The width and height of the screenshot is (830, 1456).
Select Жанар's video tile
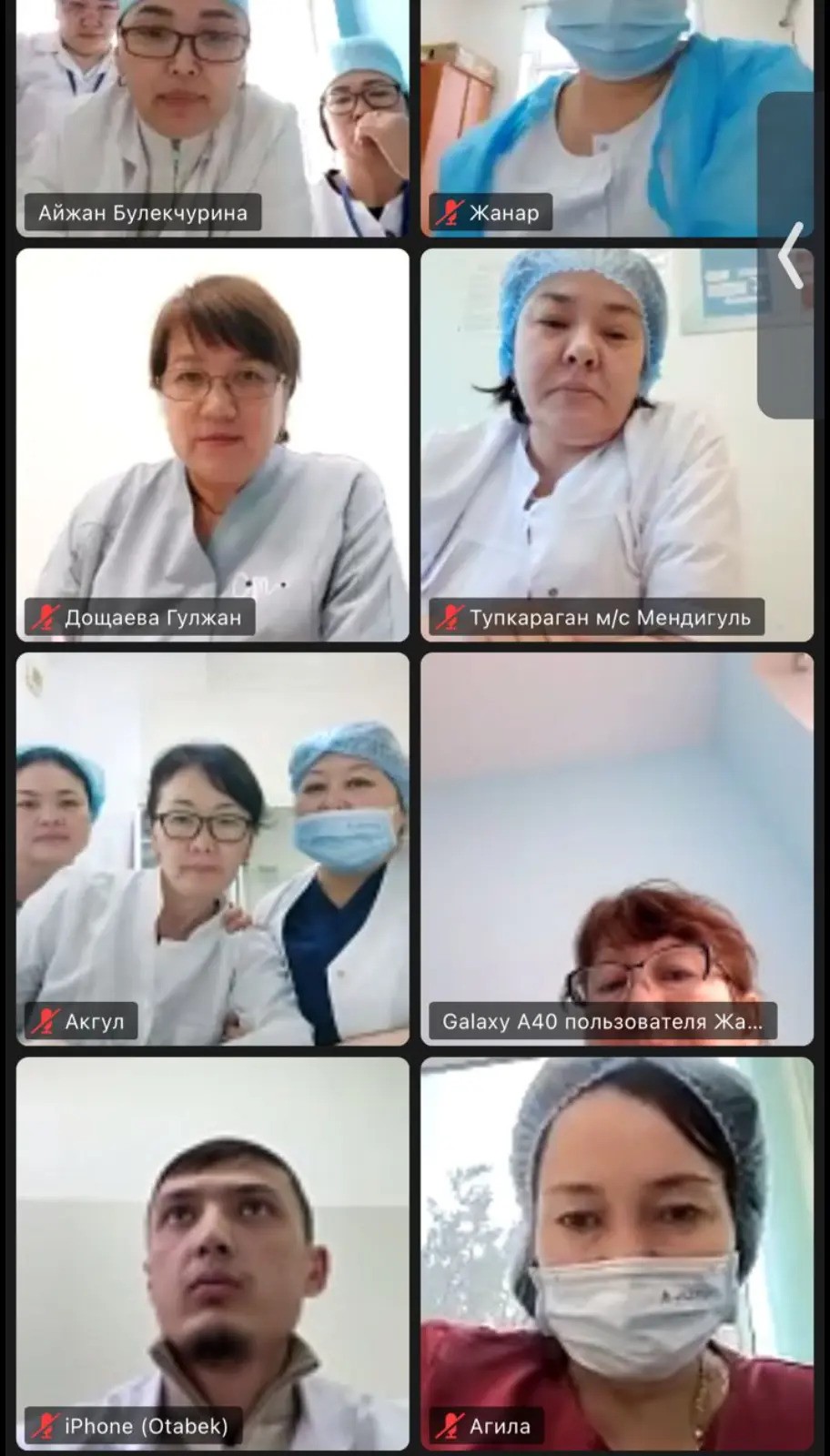pyautogui.click(x=592, y=118)
